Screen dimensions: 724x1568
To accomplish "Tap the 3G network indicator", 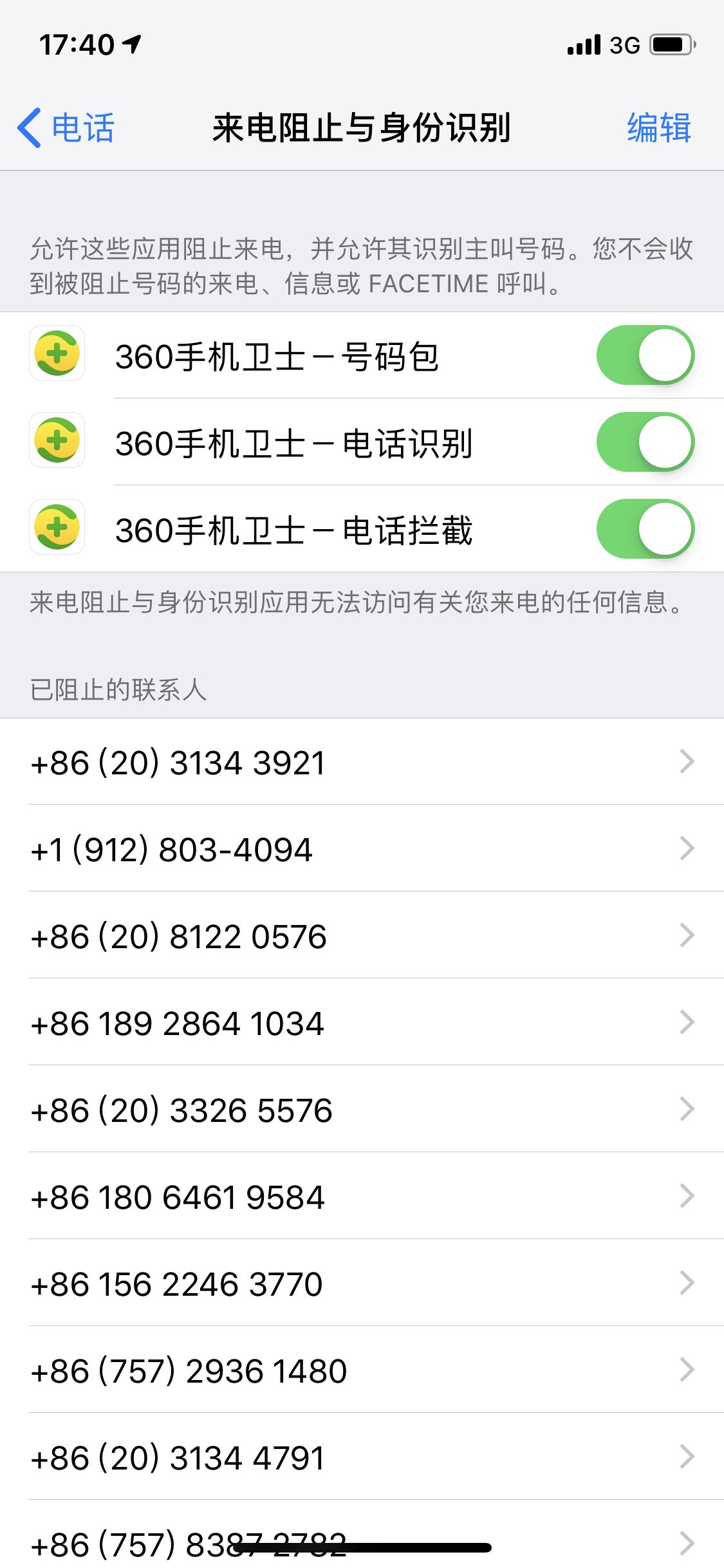I will tap(625, 45).
